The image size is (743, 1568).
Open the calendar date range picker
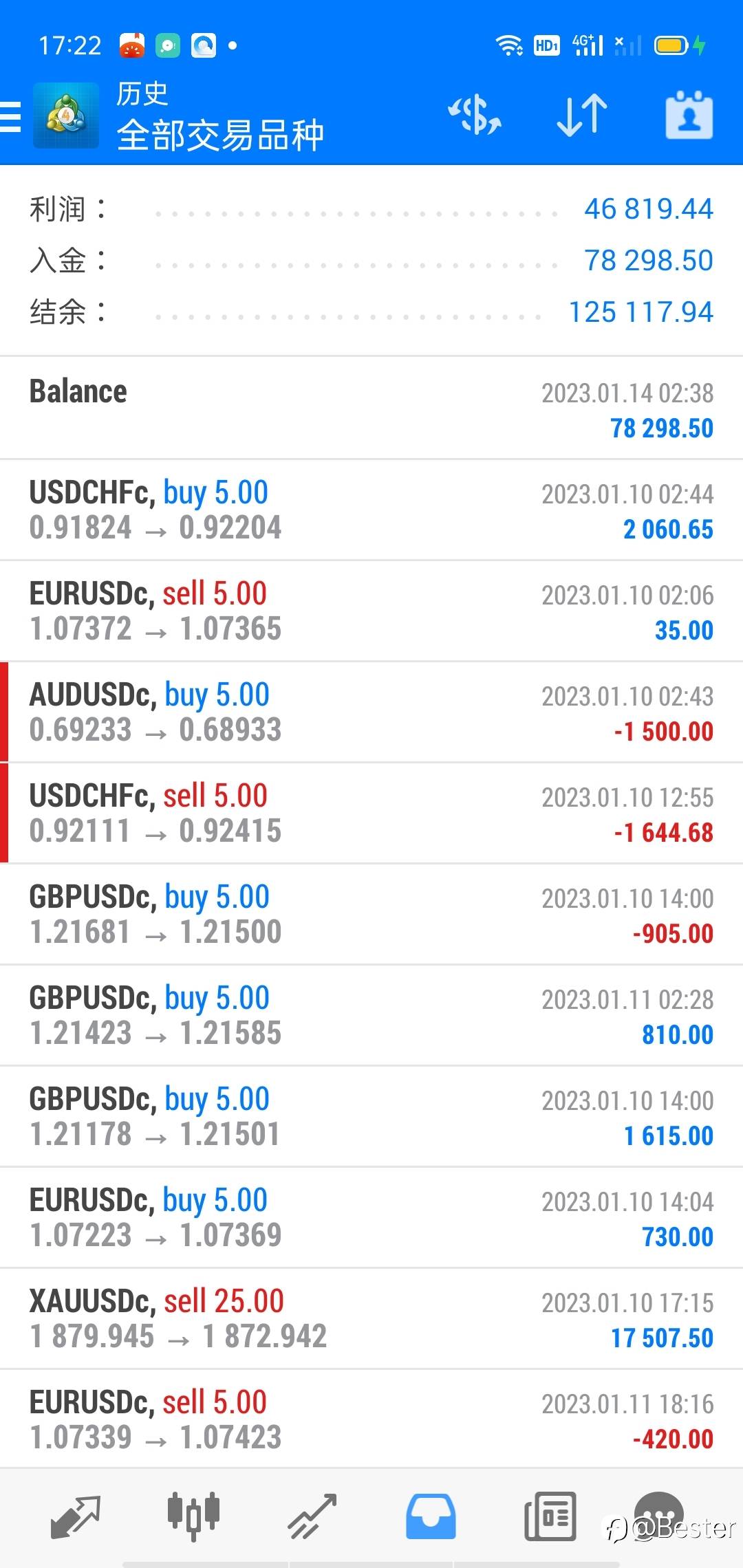pyautogui.click(x=689, y=115)
